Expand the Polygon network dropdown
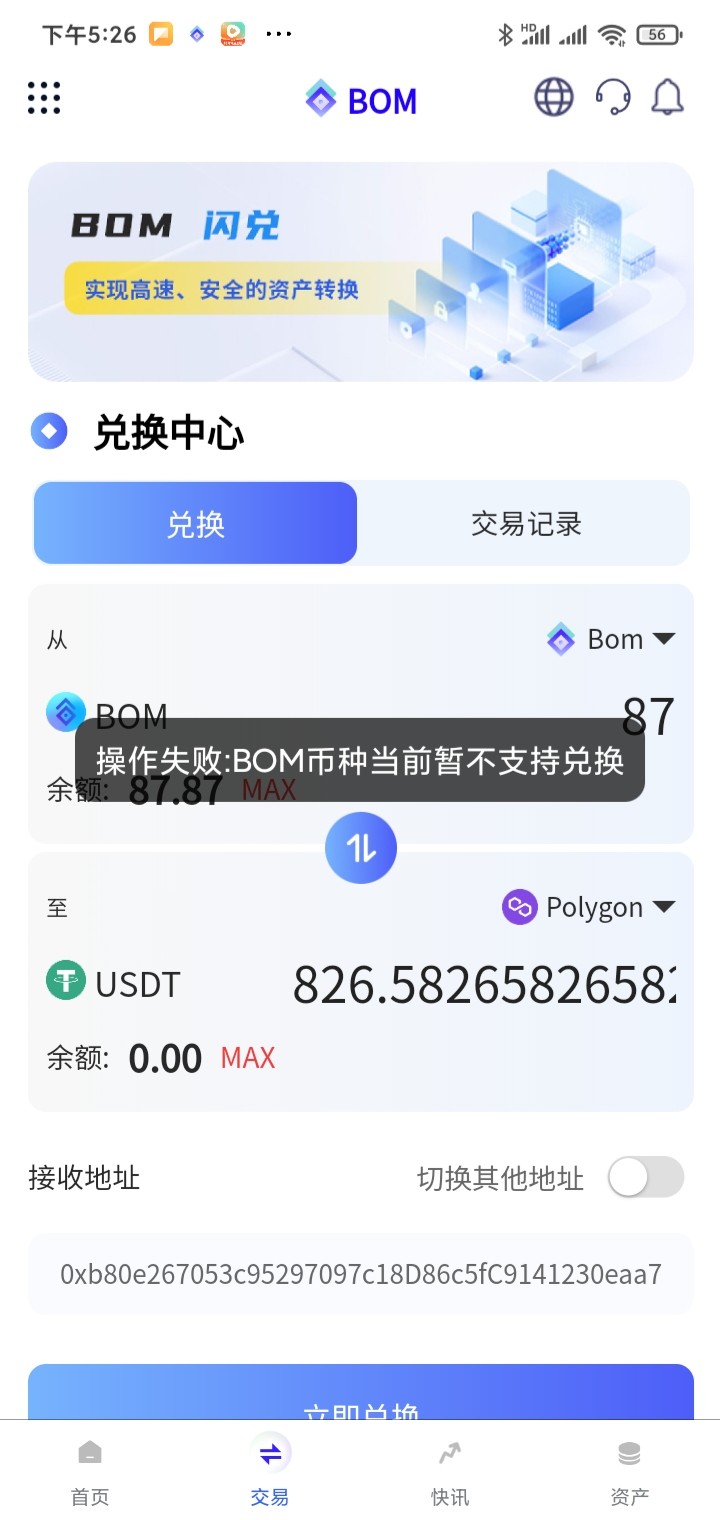 tap(590, 907)
